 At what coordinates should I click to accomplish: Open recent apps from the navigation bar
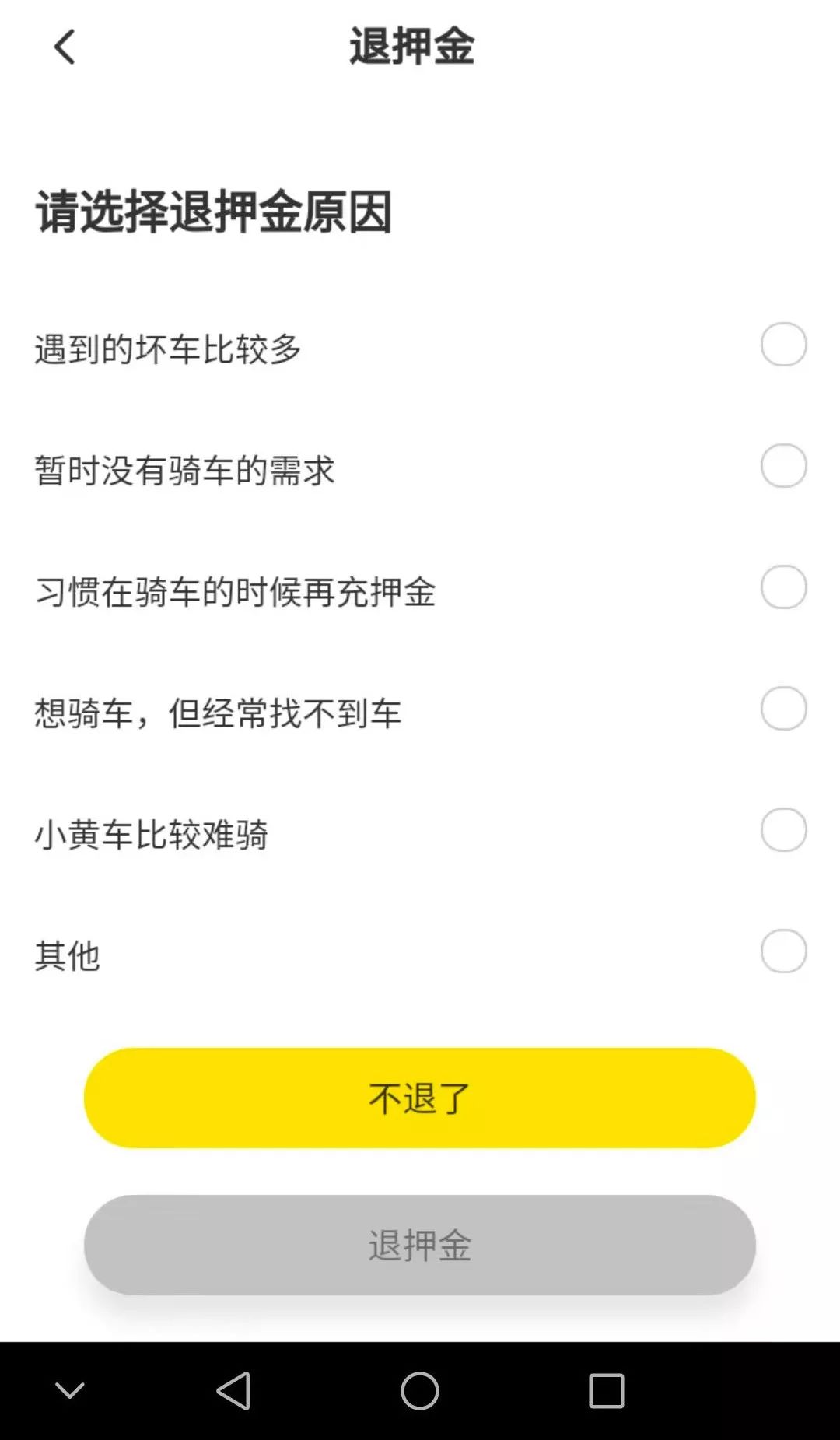tap(607, 1391)
